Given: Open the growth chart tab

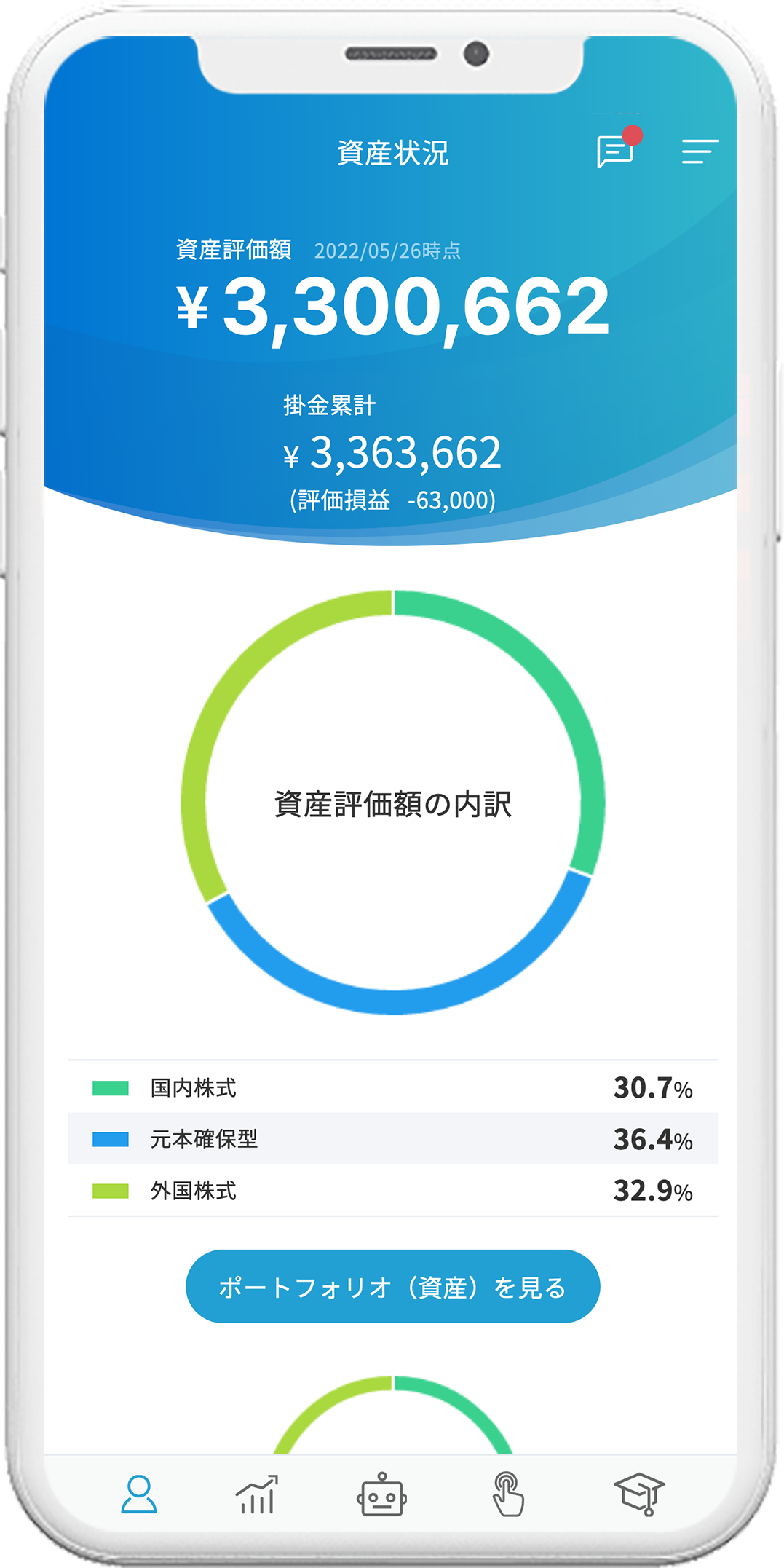Looking at the screenshot, I should pyautogui.click(x=257, y=1494).
